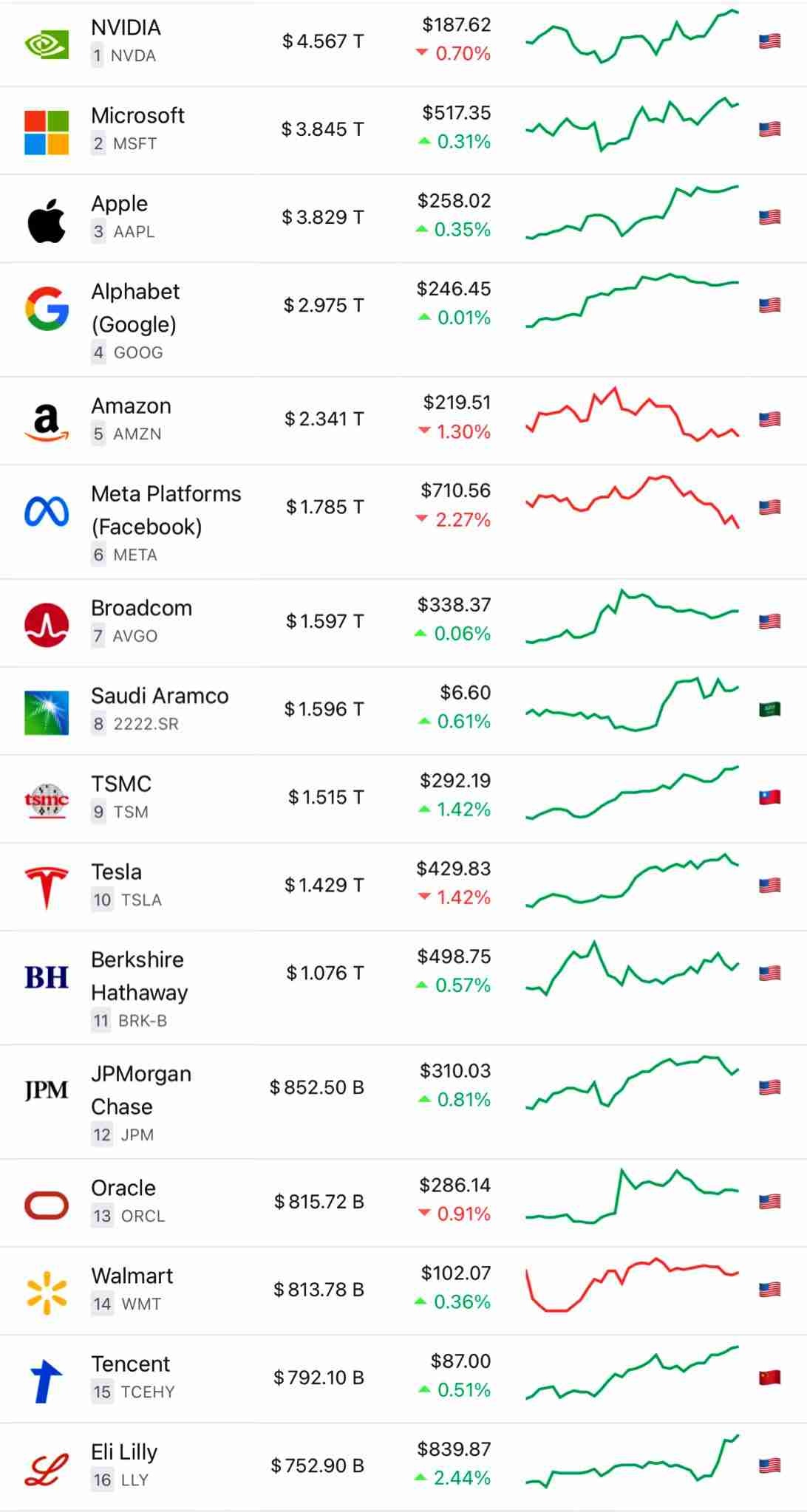Viewport: 807px width, 1512px height.
Task: View Oracle's company page
Action: click(123, 1188)
